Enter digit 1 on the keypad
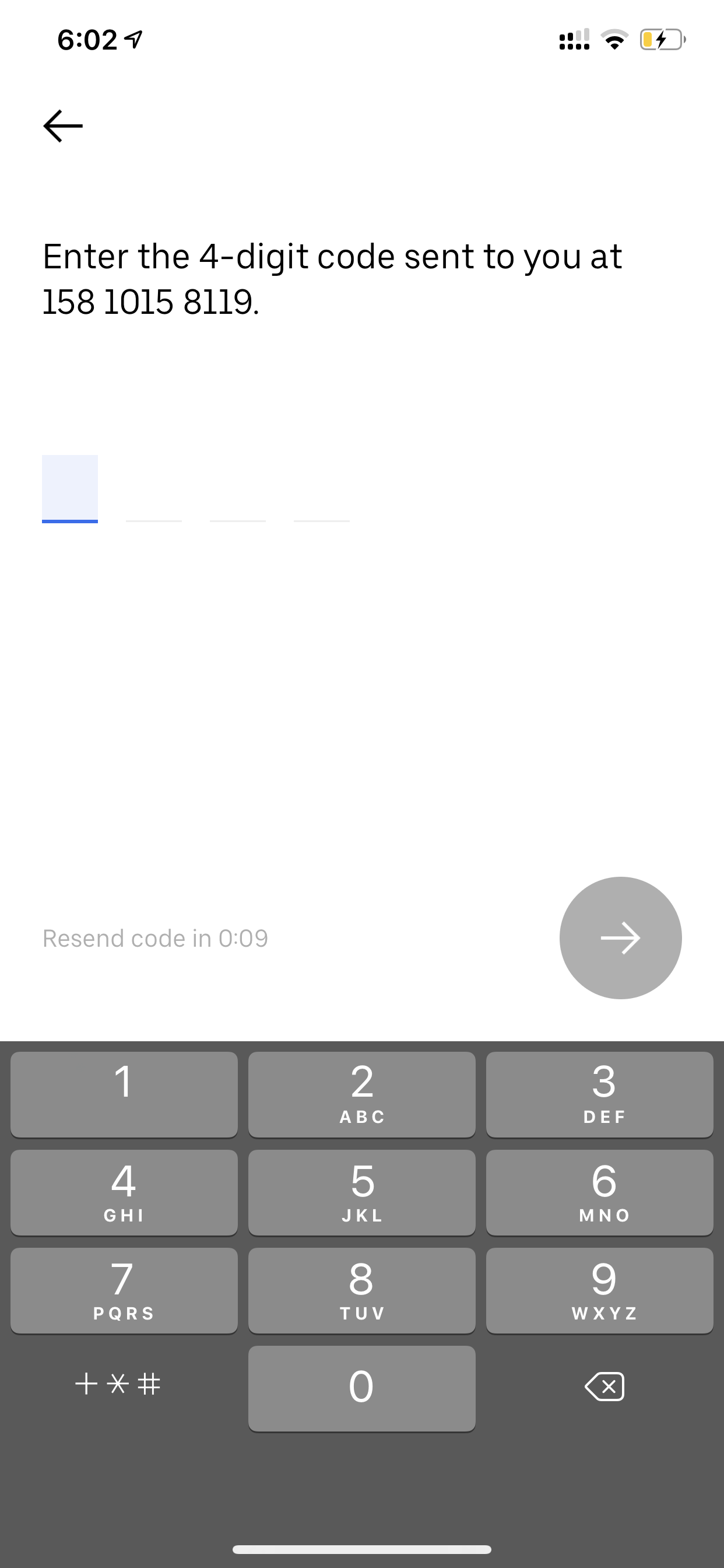 124,1094
